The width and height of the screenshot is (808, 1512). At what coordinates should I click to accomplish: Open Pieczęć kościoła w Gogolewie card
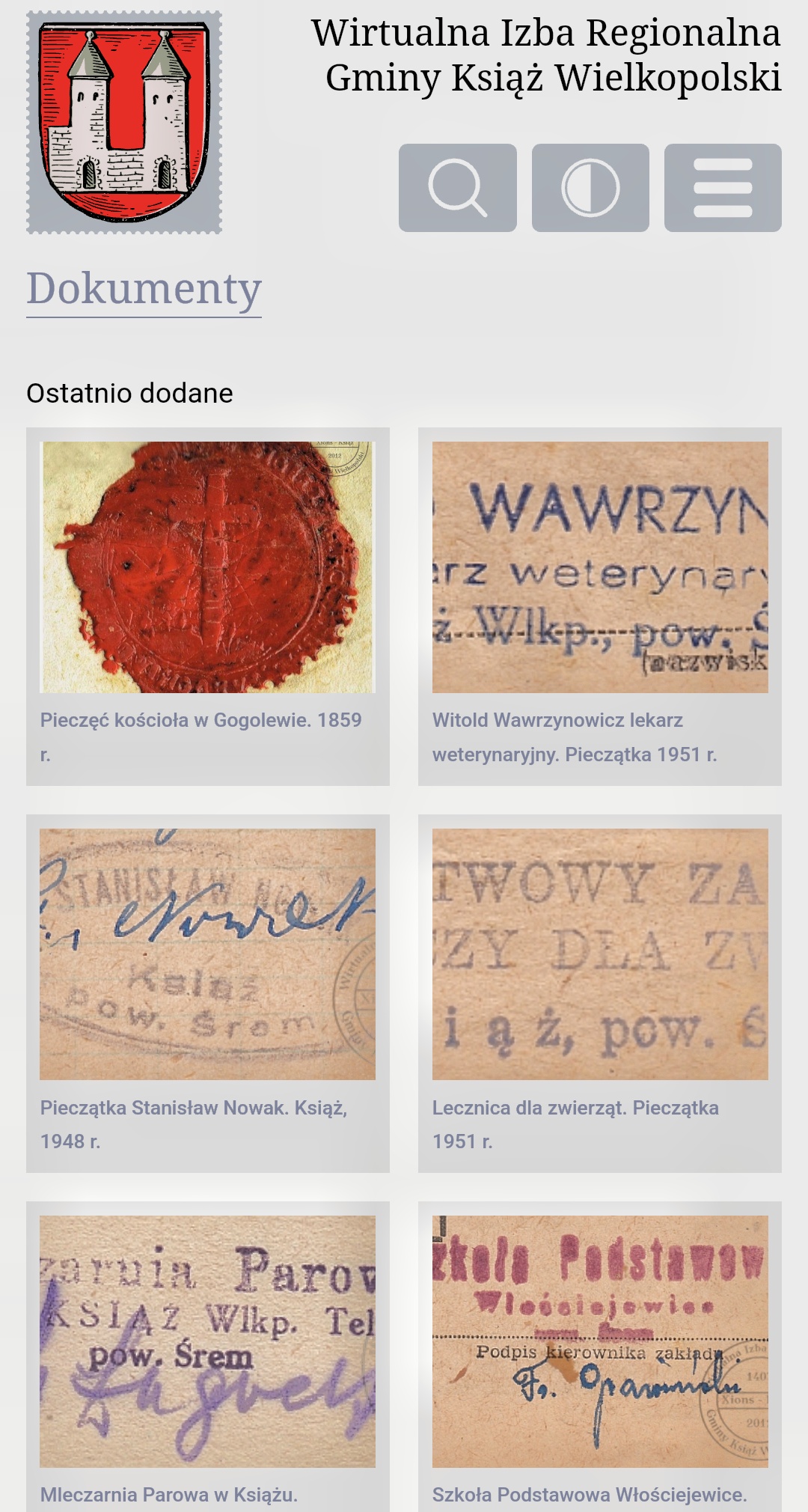208,606
